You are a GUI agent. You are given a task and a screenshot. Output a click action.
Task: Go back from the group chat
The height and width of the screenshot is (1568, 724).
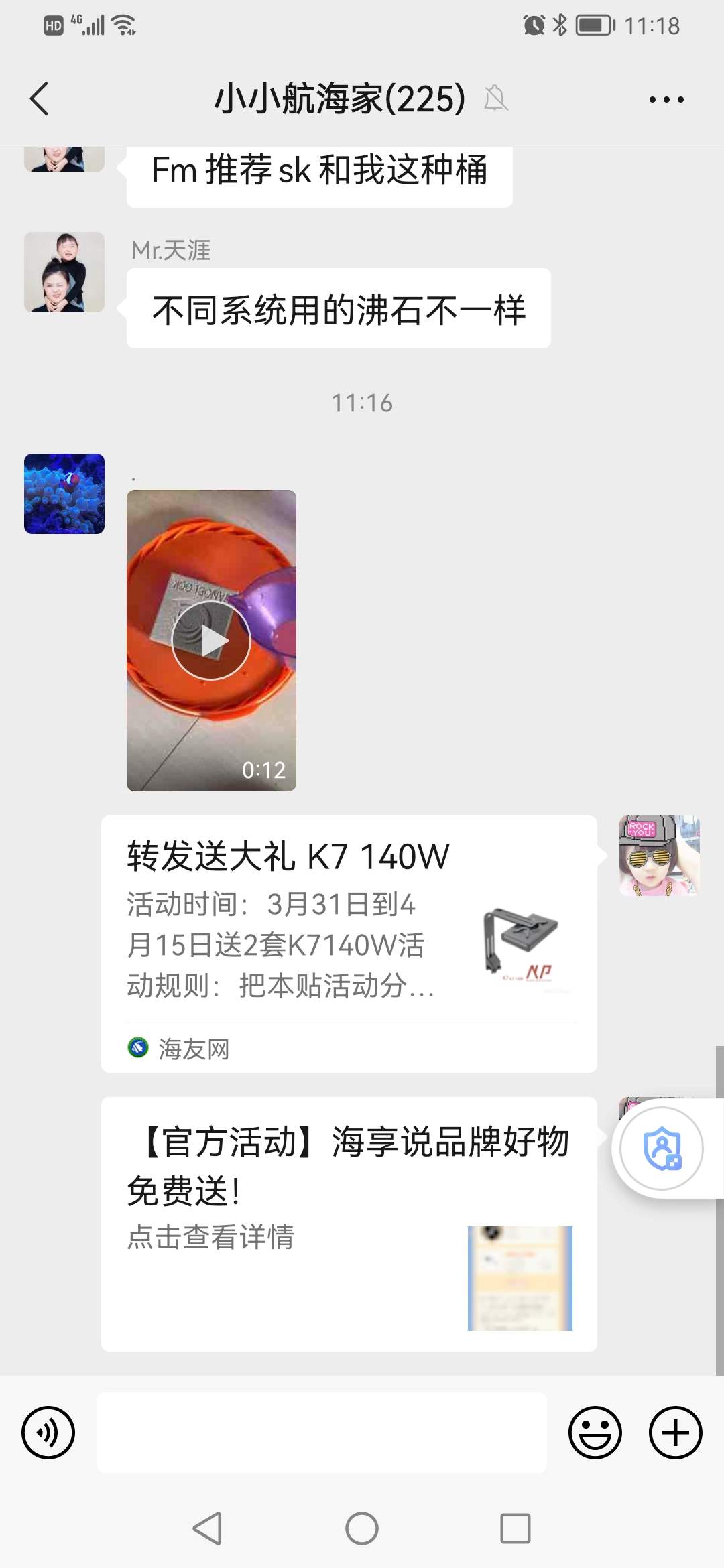40,99
